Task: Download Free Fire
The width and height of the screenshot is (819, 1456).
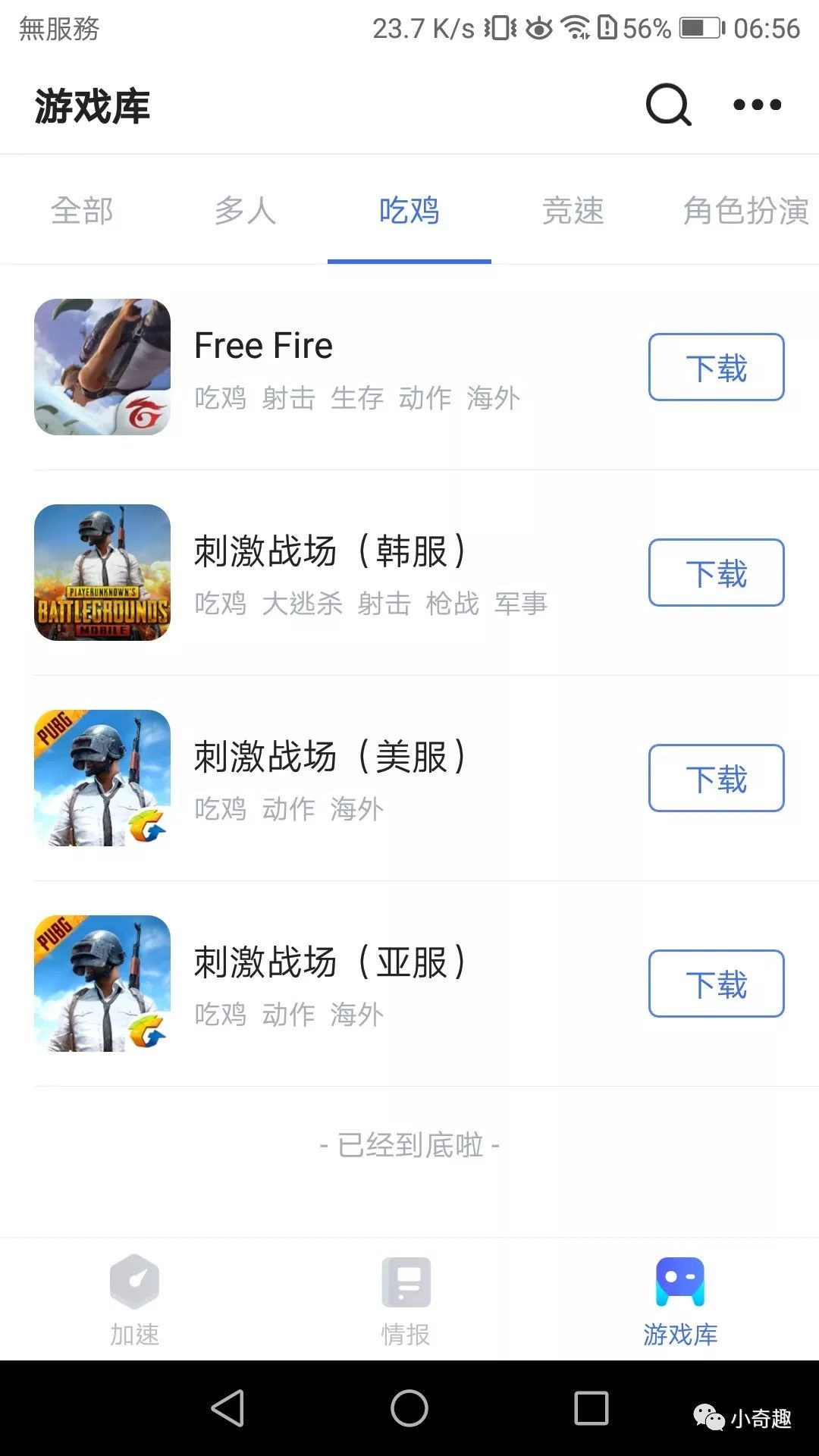Action: (715, 367)
